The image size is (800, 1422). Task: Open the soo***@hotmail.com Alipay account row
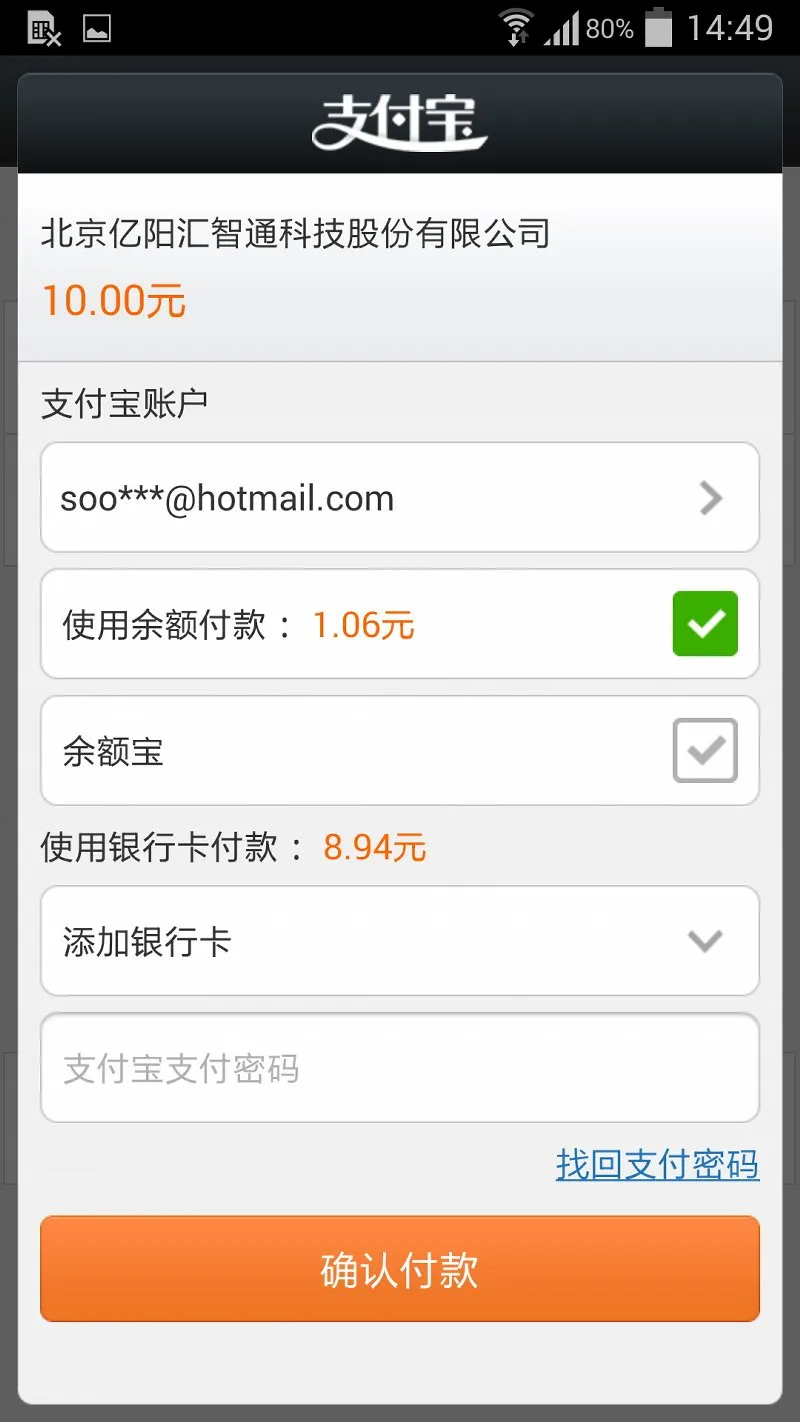(400, 497)
